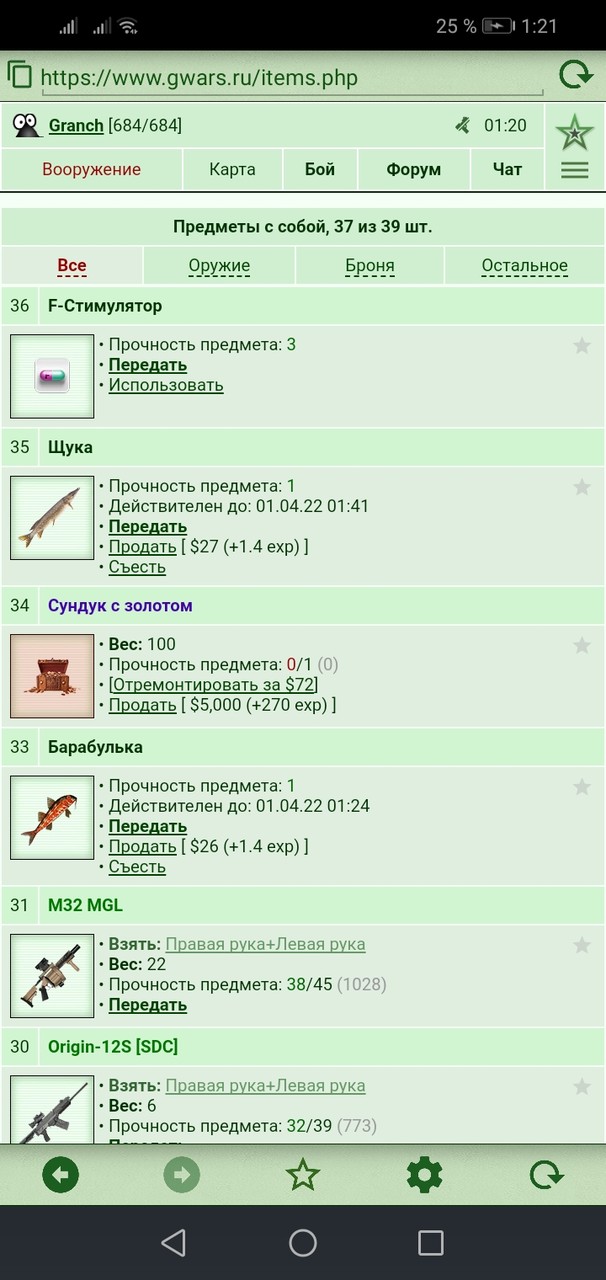
Task: Switch to the Карта tab
Action: pyautogui.click(x=232, y=169)
